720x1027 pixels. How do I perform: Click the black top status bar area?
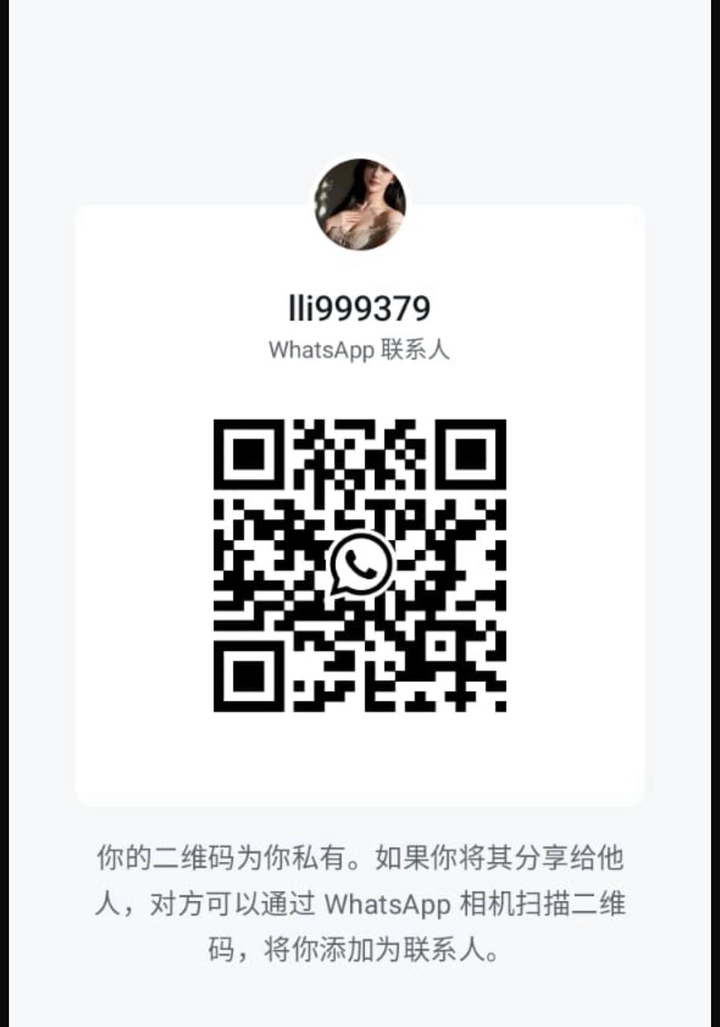pyautogui.click(x=360, y=10)
